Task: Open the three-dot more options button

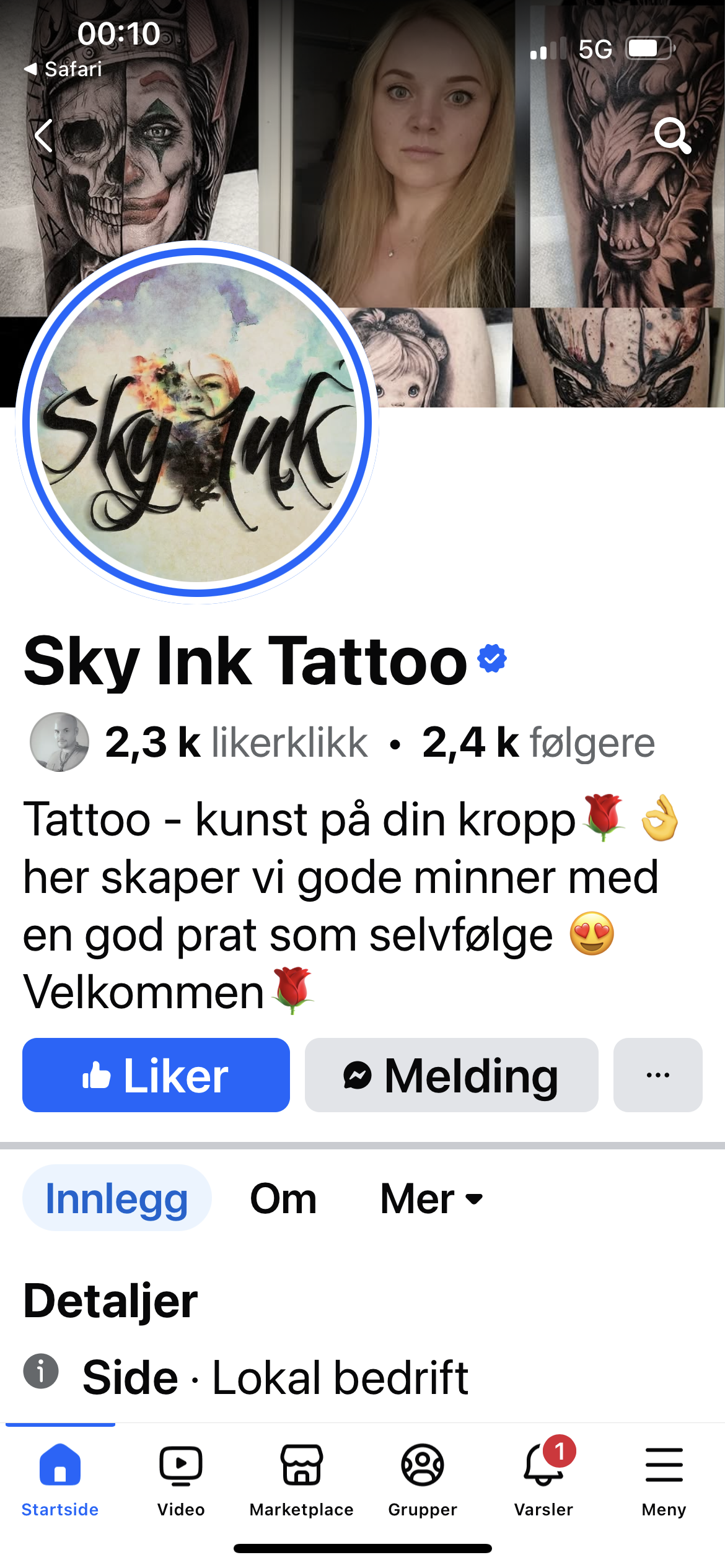Action: click(657, 1075)
